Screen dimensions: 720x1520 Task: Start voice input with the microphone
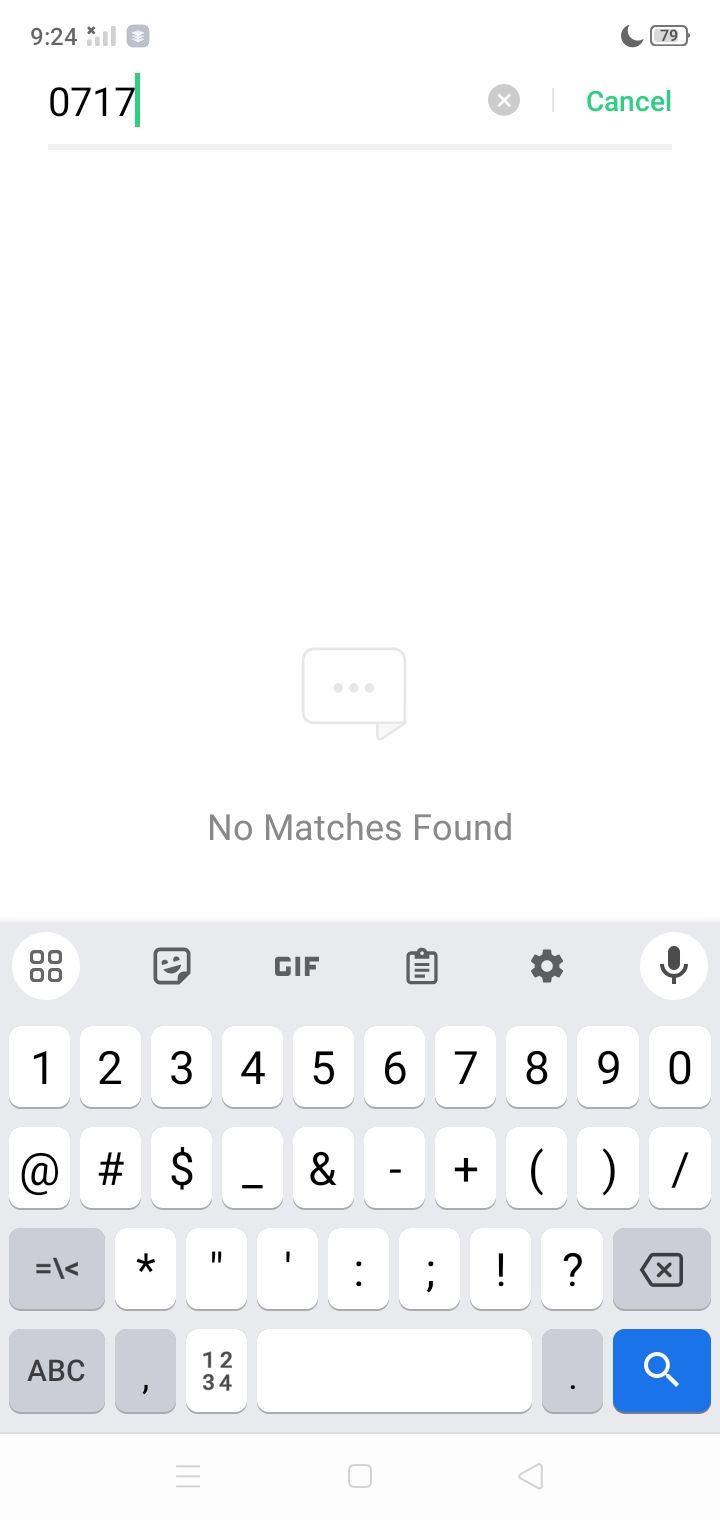[x=674, y=966]
